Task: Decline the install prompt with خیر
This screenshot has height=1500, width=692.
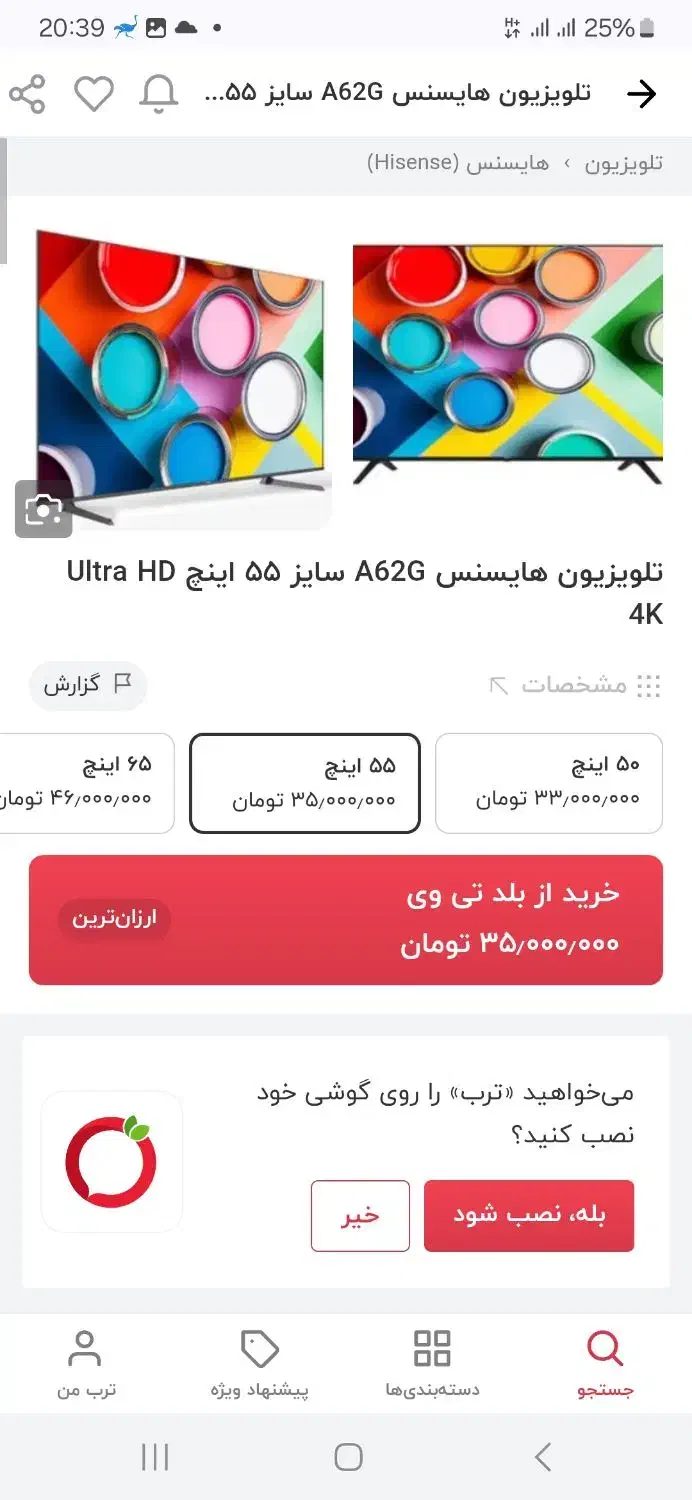Action: click(x=360, y=1215)
